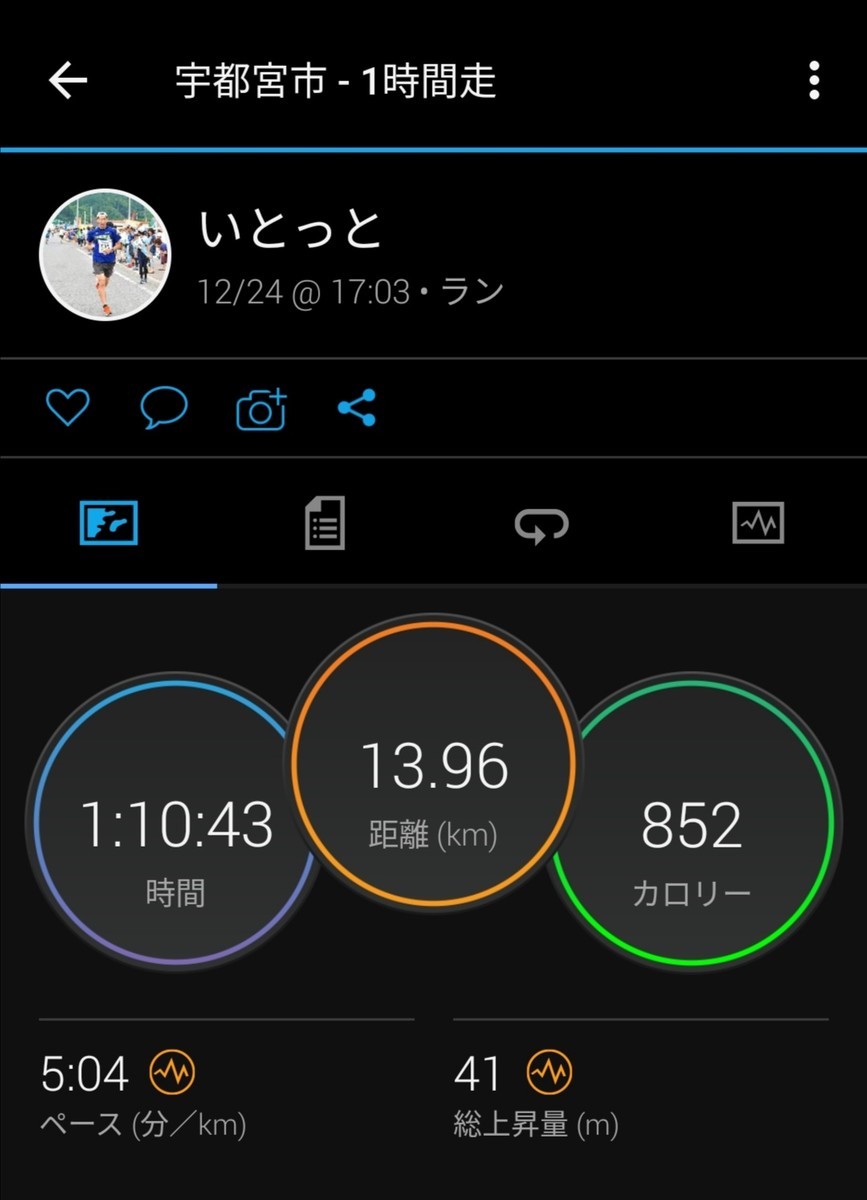Image resolution: width=867 pixels, height=1200 pixels.
Task: Switch to the charts tab
Action: coord(758,523)
